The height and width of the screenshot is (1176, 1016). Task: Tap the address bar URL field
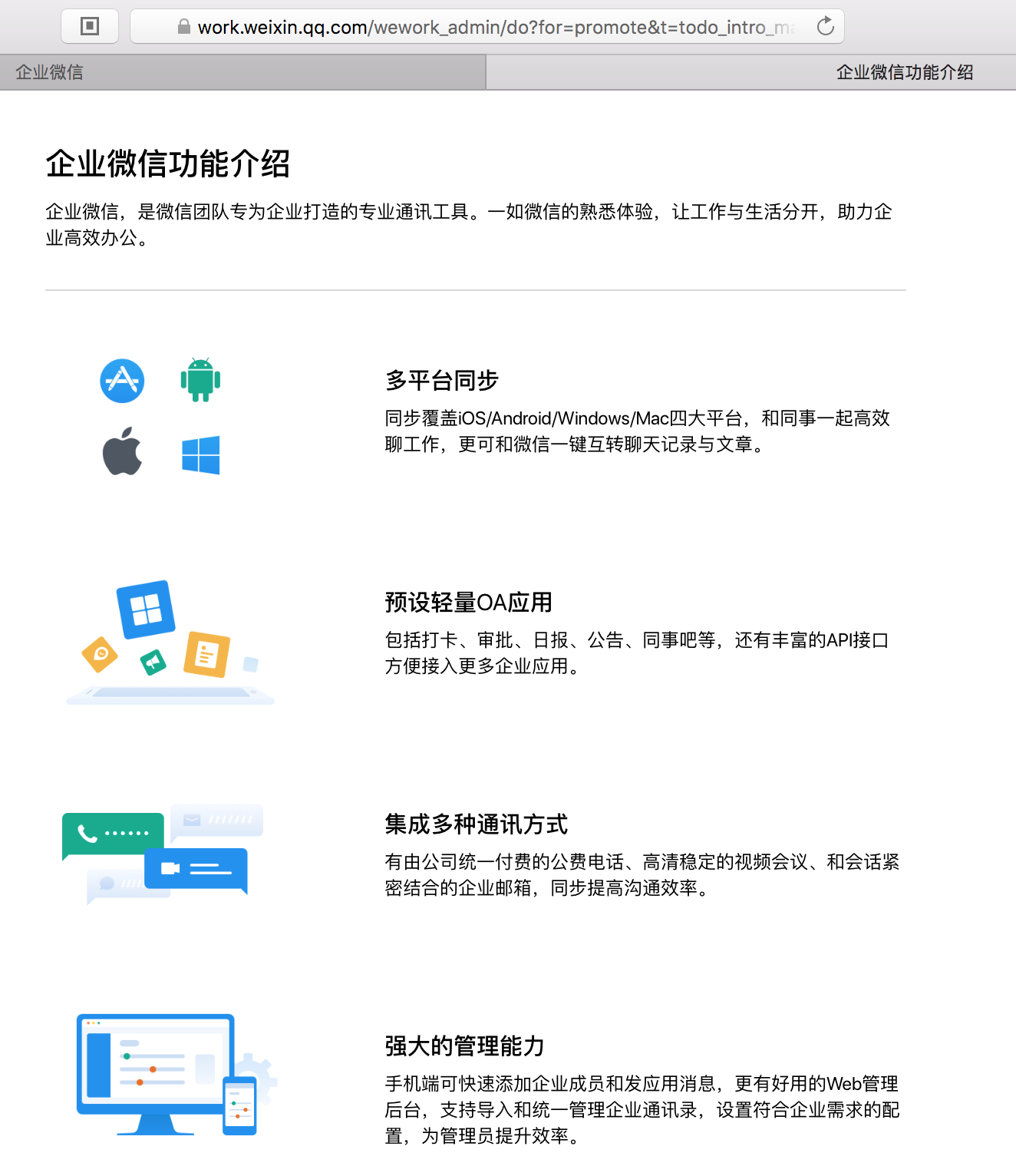click(x=491, y=28)
